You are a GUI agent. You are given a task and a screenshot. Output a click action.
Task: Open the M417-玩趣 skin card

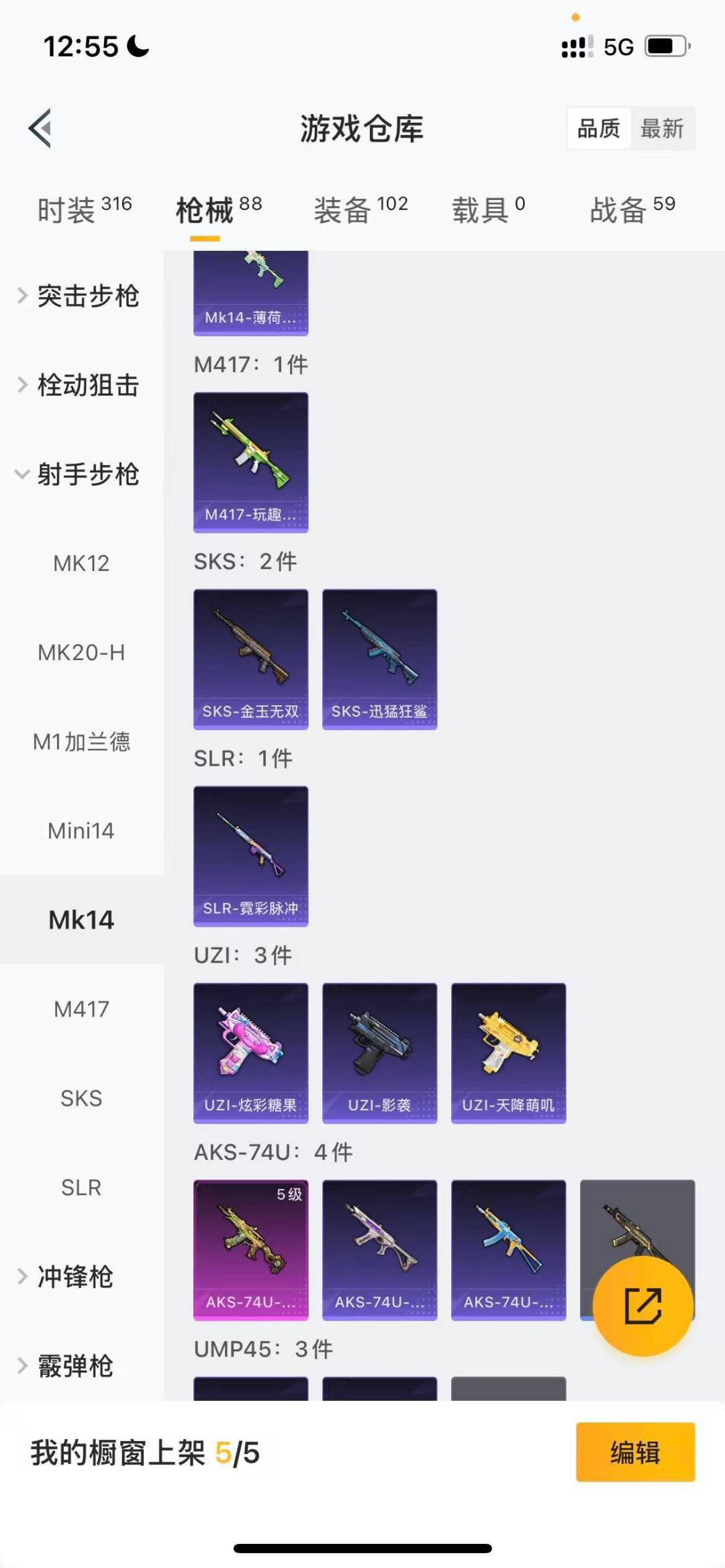click(250, 462)
